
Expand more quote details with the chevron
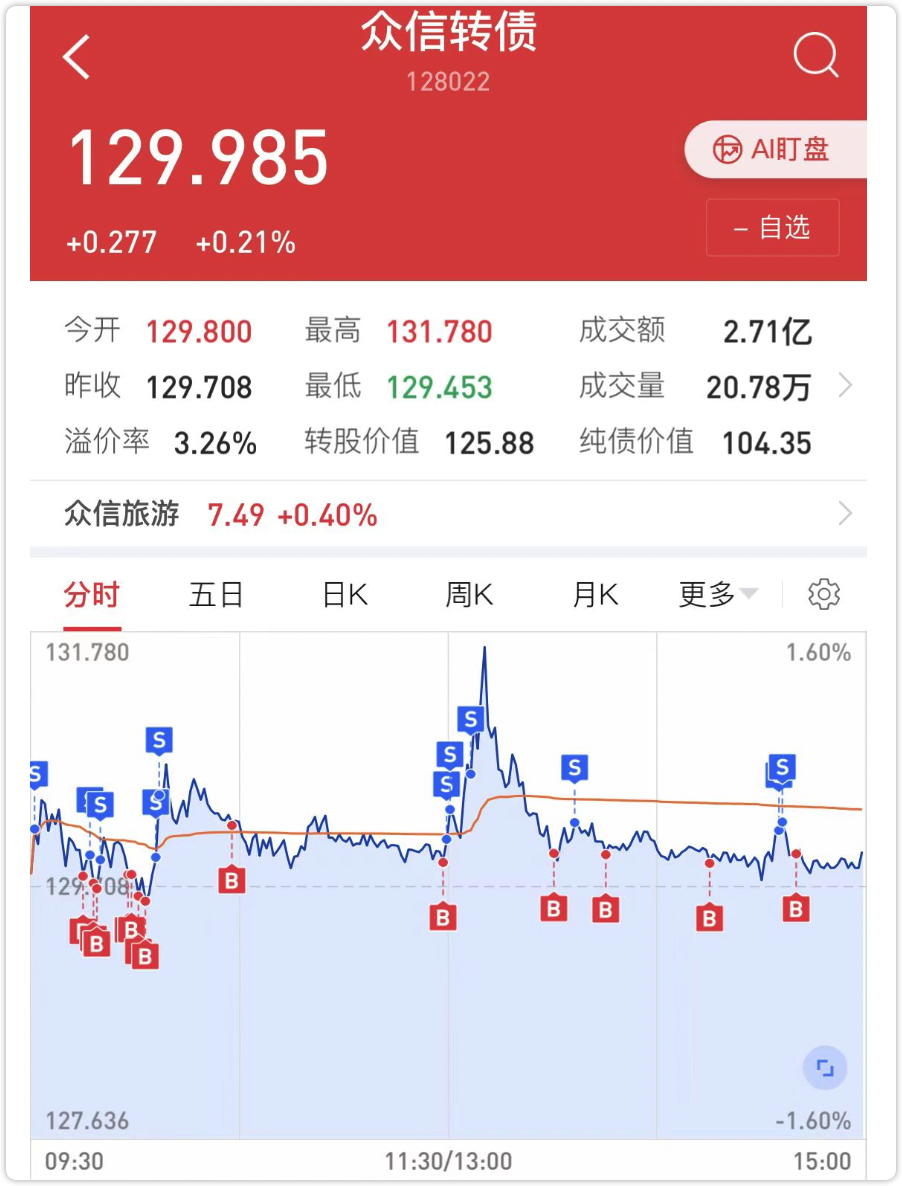845,386
